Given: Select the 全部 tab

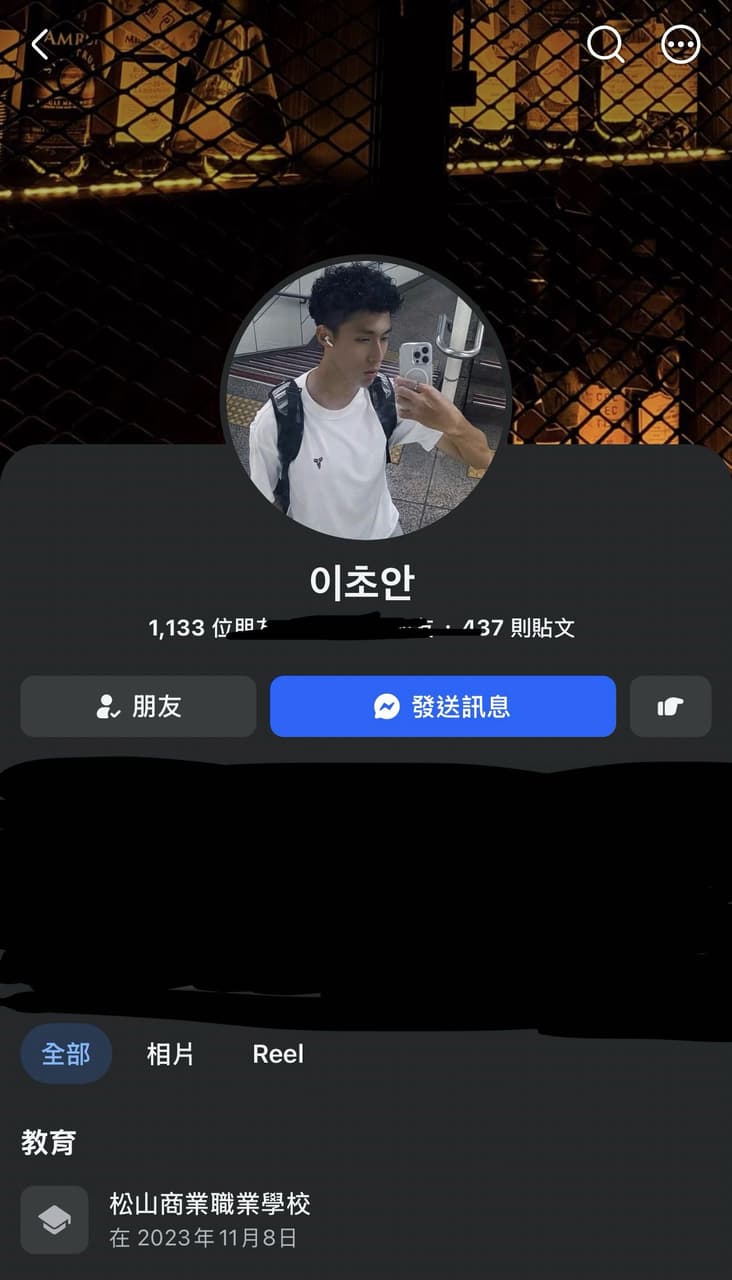Looking at the screenshot, I should (66, 1054).
